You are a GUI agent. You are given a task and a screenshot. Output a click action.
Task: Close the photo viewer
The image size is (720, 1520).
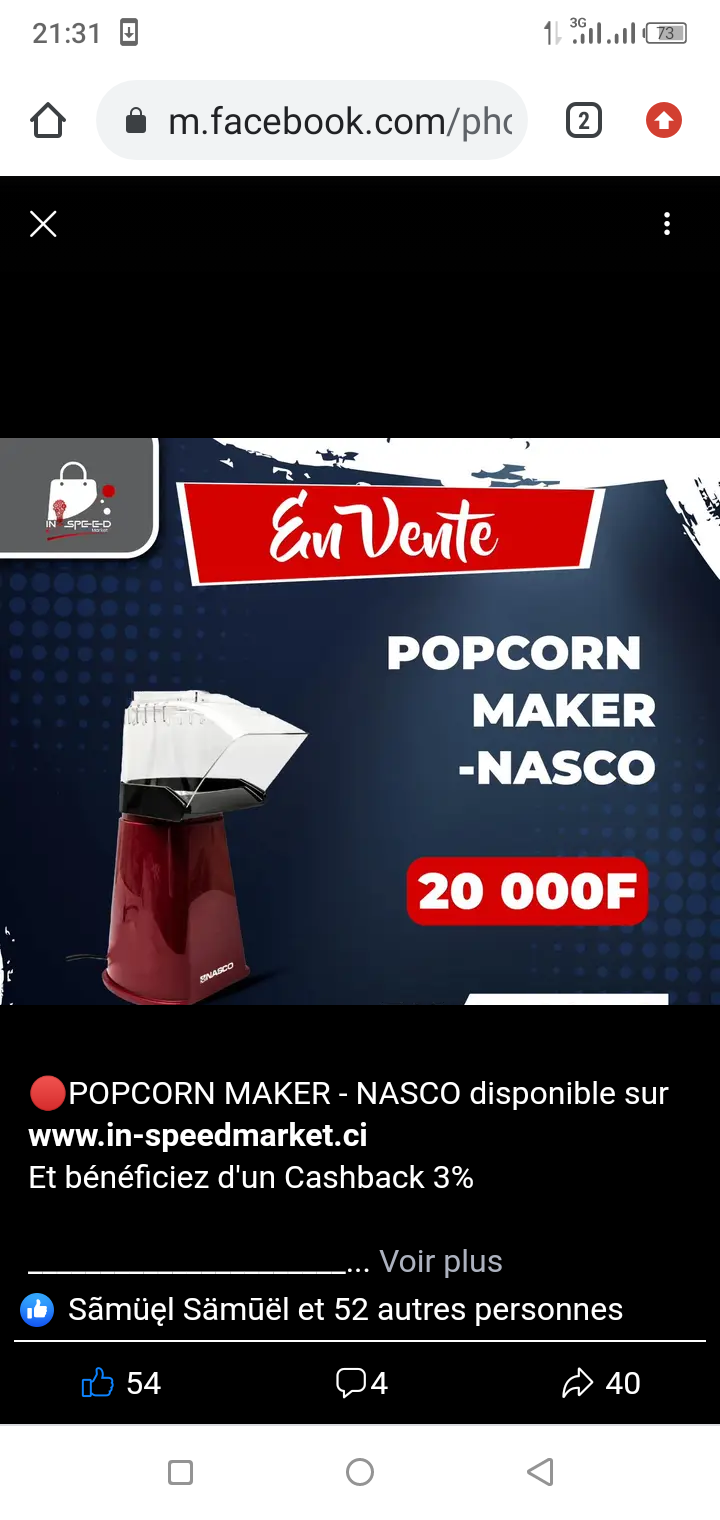(43, 224)
